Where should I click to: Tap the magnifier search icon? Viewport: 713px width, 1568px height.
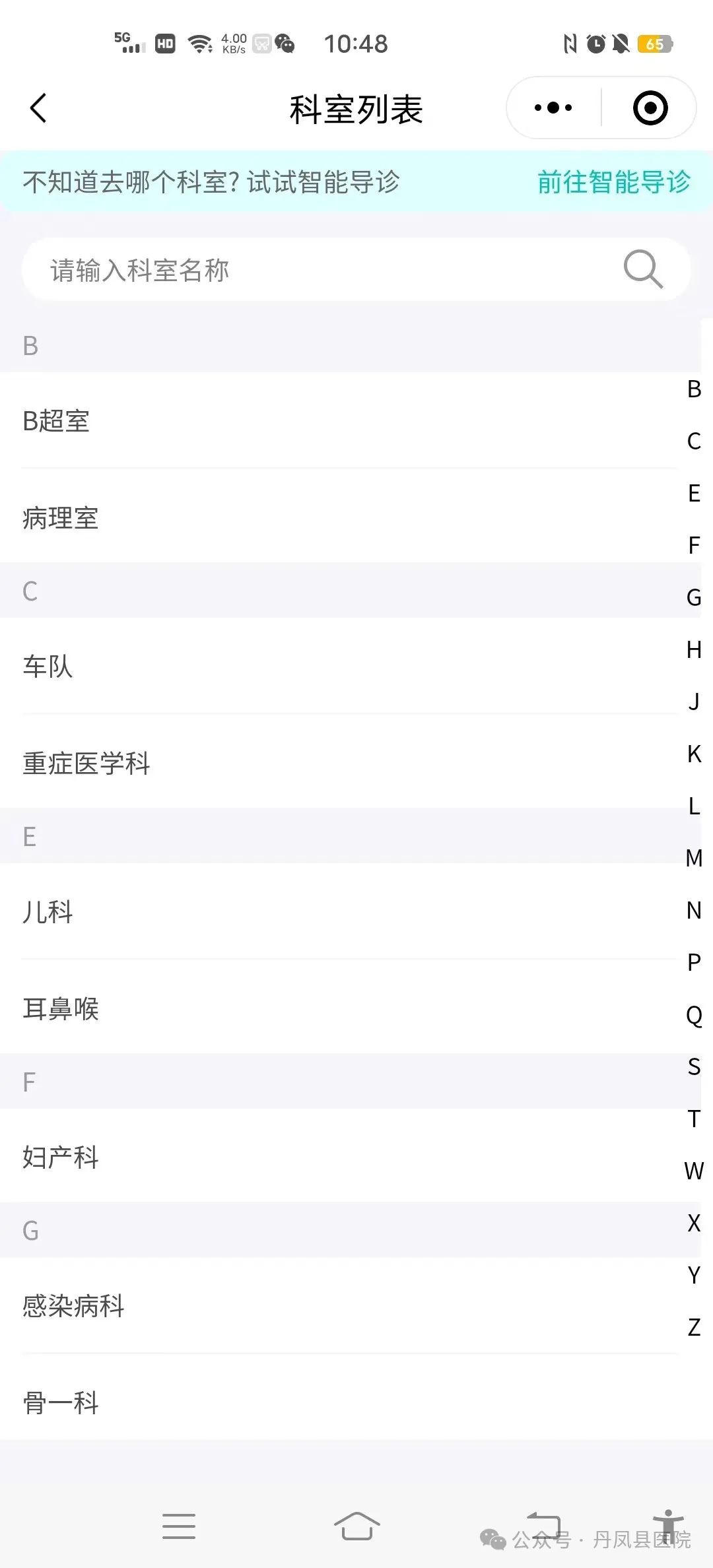642,269
